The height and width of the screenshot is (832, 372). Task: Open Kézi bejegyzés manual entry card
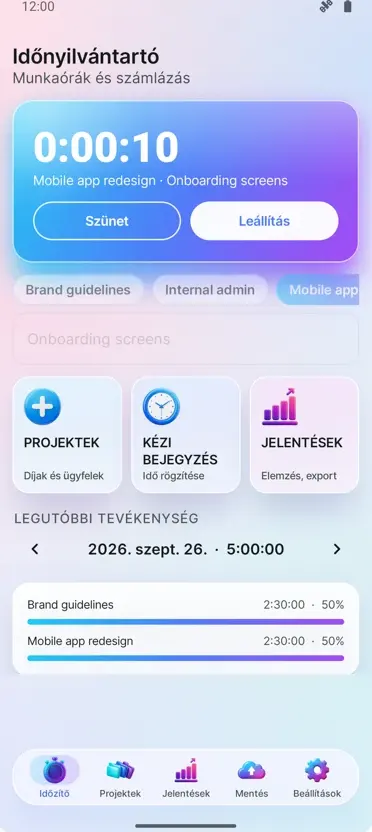click(186, 435)
